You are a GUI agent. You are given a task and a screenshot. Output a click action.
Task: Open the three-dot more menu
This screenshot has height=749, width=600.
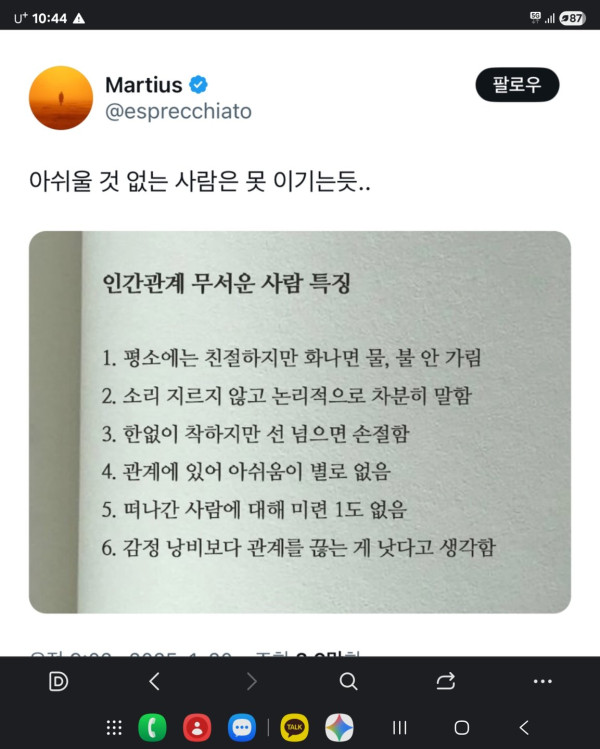tap(542, 681)
